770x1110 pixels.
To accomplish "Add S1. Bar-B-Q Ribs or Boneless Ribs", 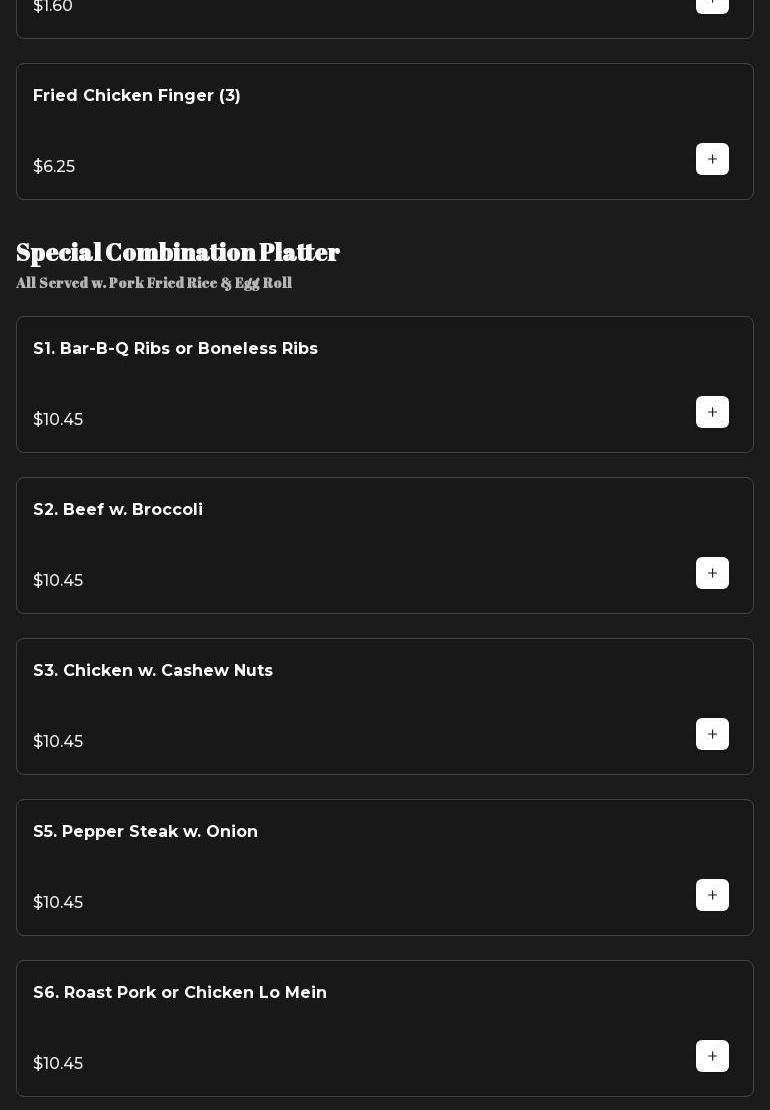I will point(712,412).
